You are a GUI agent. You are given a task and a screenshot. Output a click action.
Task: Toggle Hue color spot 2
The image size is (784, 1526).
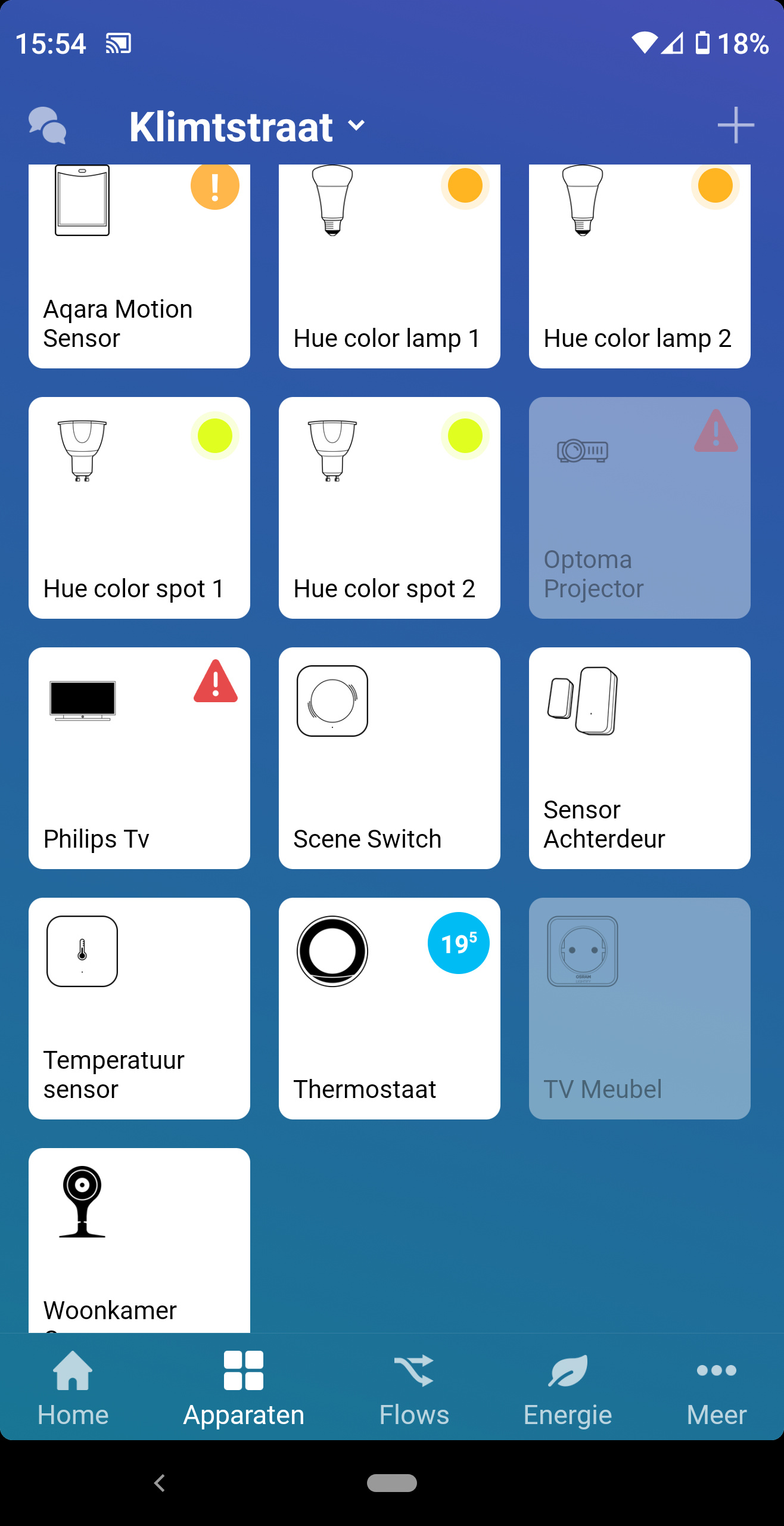(x=390, y=508)
